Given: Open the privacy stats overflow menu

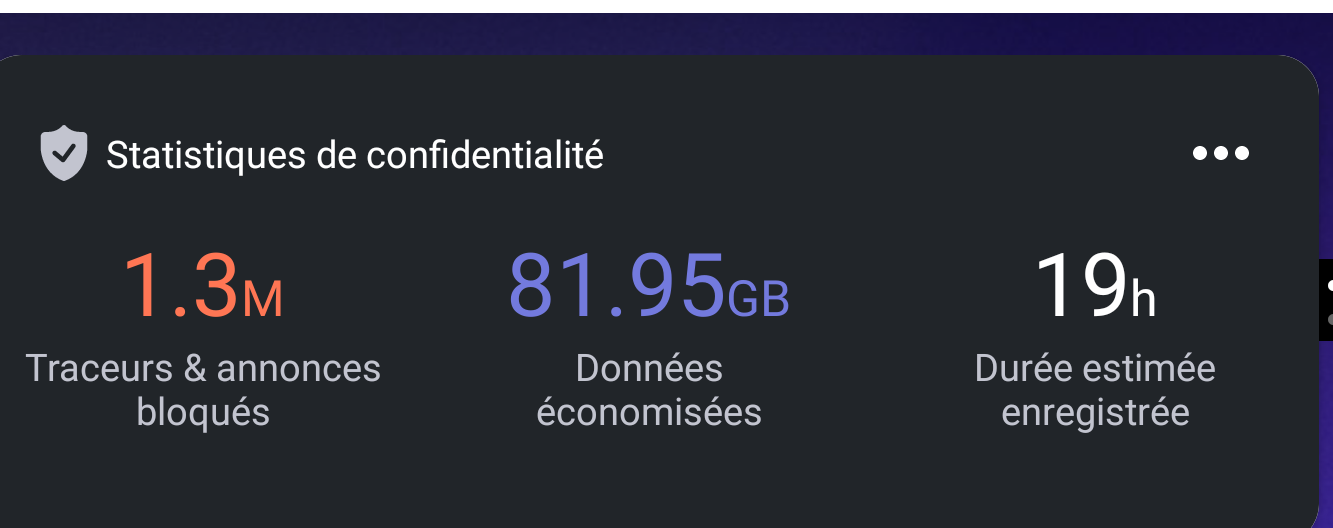Looking at the screenshot, I should pos(1220,153).
